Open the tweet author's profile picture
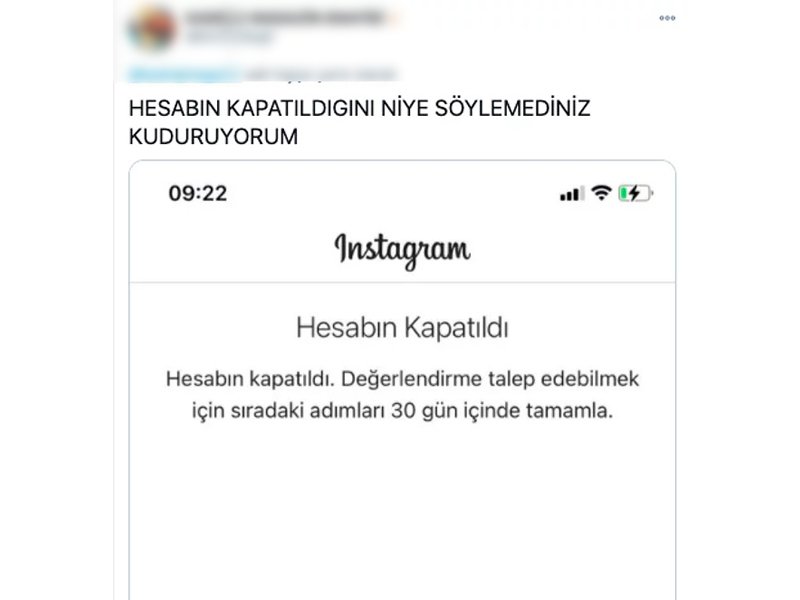 [153, 29]
